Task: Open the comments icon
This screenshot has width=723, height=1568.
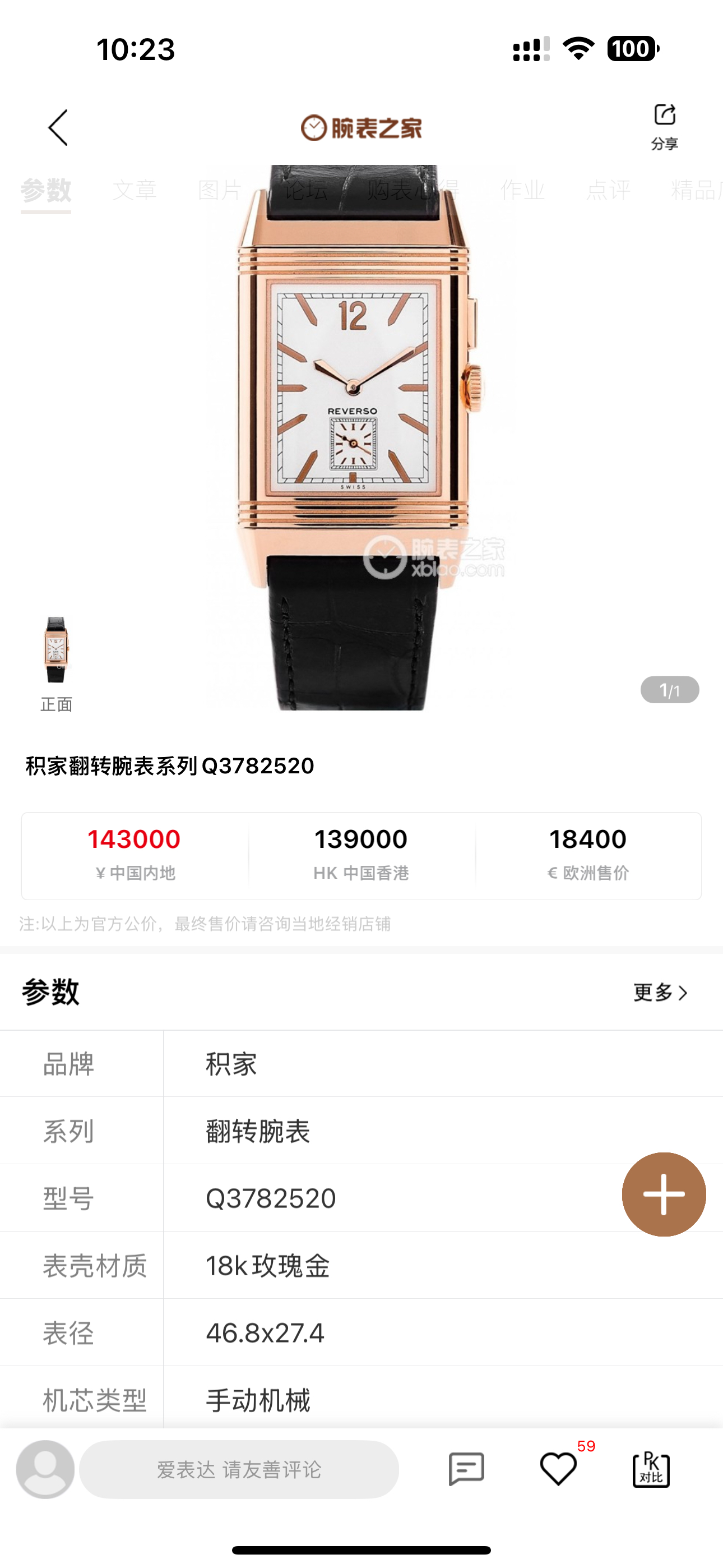Action: (466, 1469)
